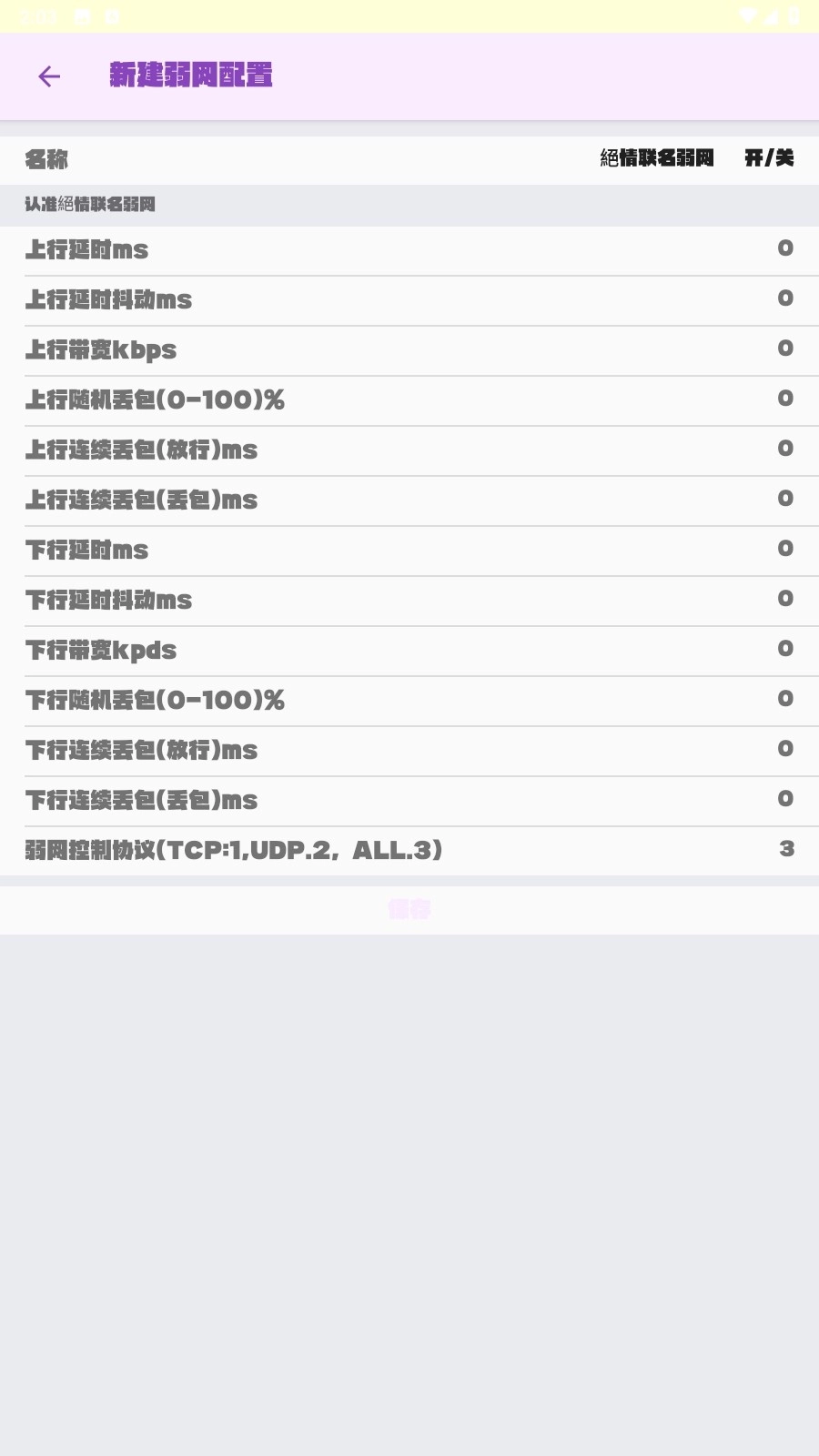Edit the 下行延时ms input field
The height and width of the screenshot is (1456, 819).
click(409, 550)
